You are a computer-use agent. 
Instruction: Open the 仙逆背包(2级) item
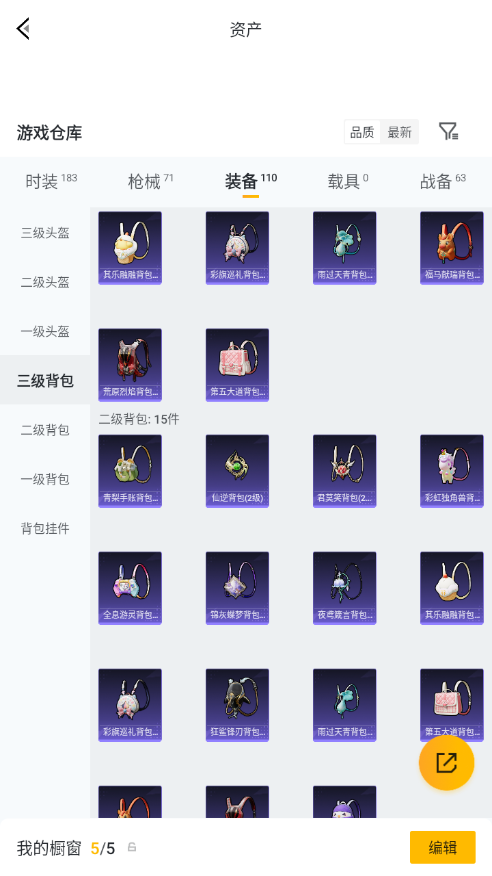[x=237, y=471]
